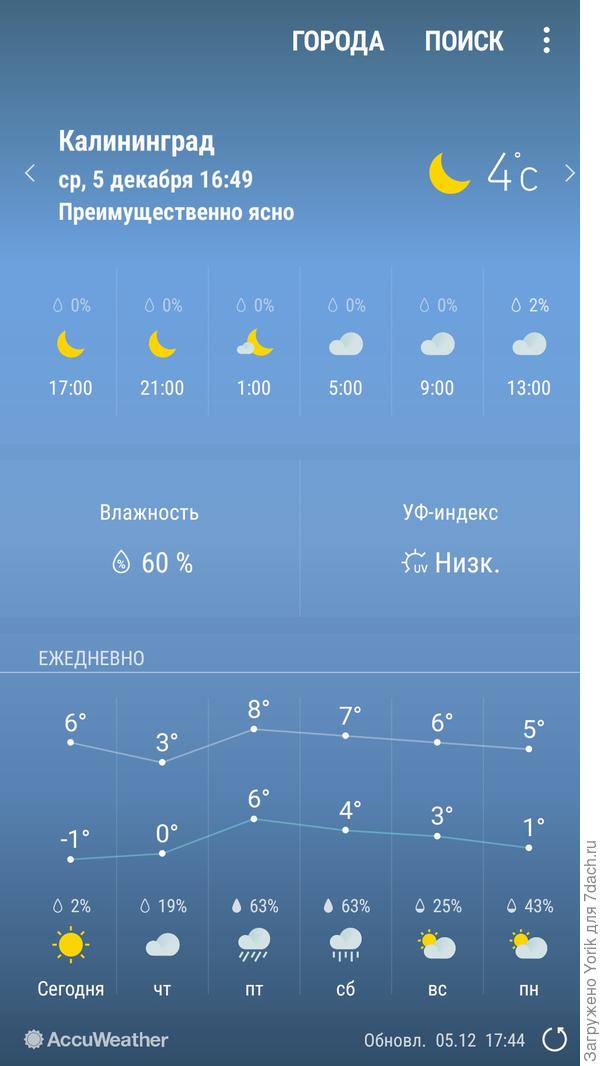Tap ПОИСК to search locations
The height and width of the screenshot is (1066, 600).
(463, 41)
